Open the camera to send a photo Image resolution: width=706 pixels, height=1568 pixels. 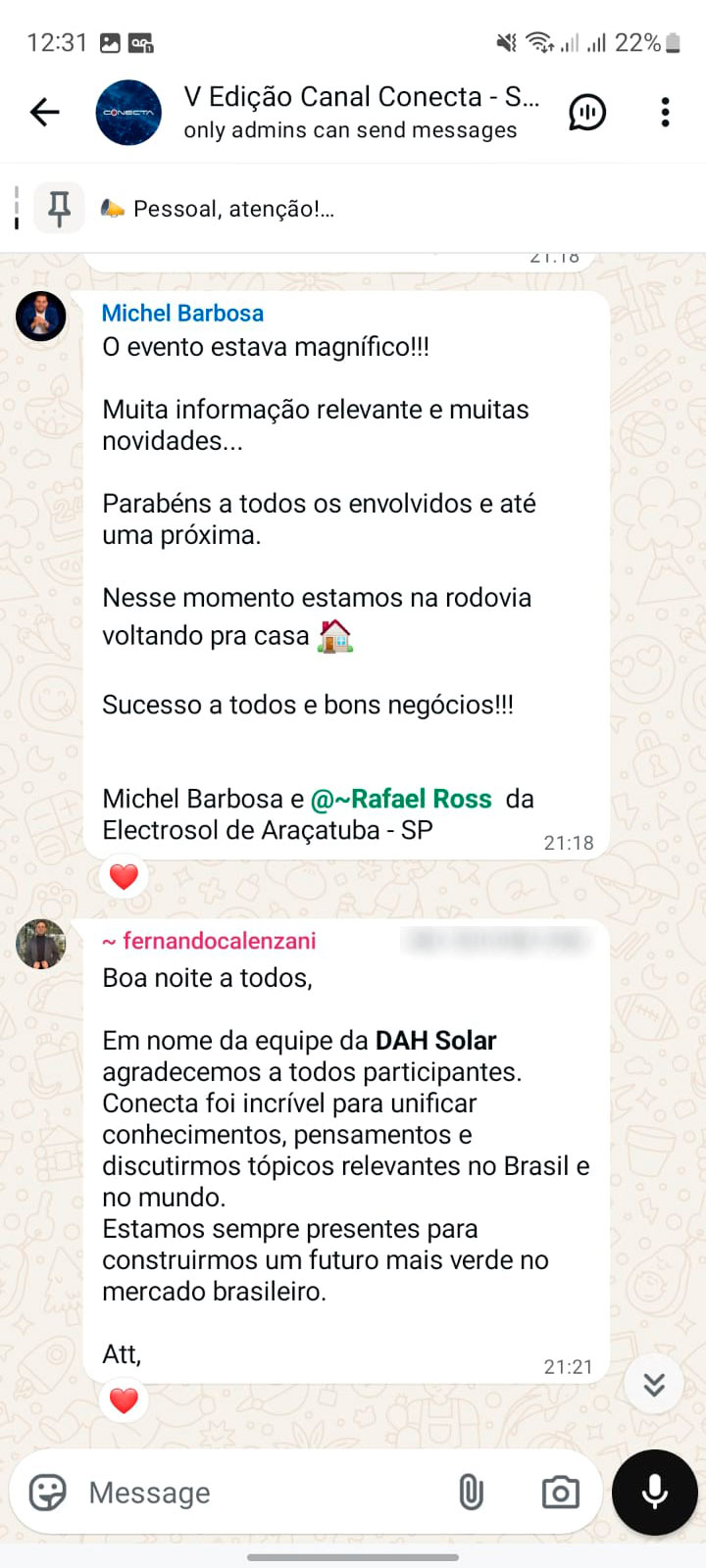pos(560,1493)
